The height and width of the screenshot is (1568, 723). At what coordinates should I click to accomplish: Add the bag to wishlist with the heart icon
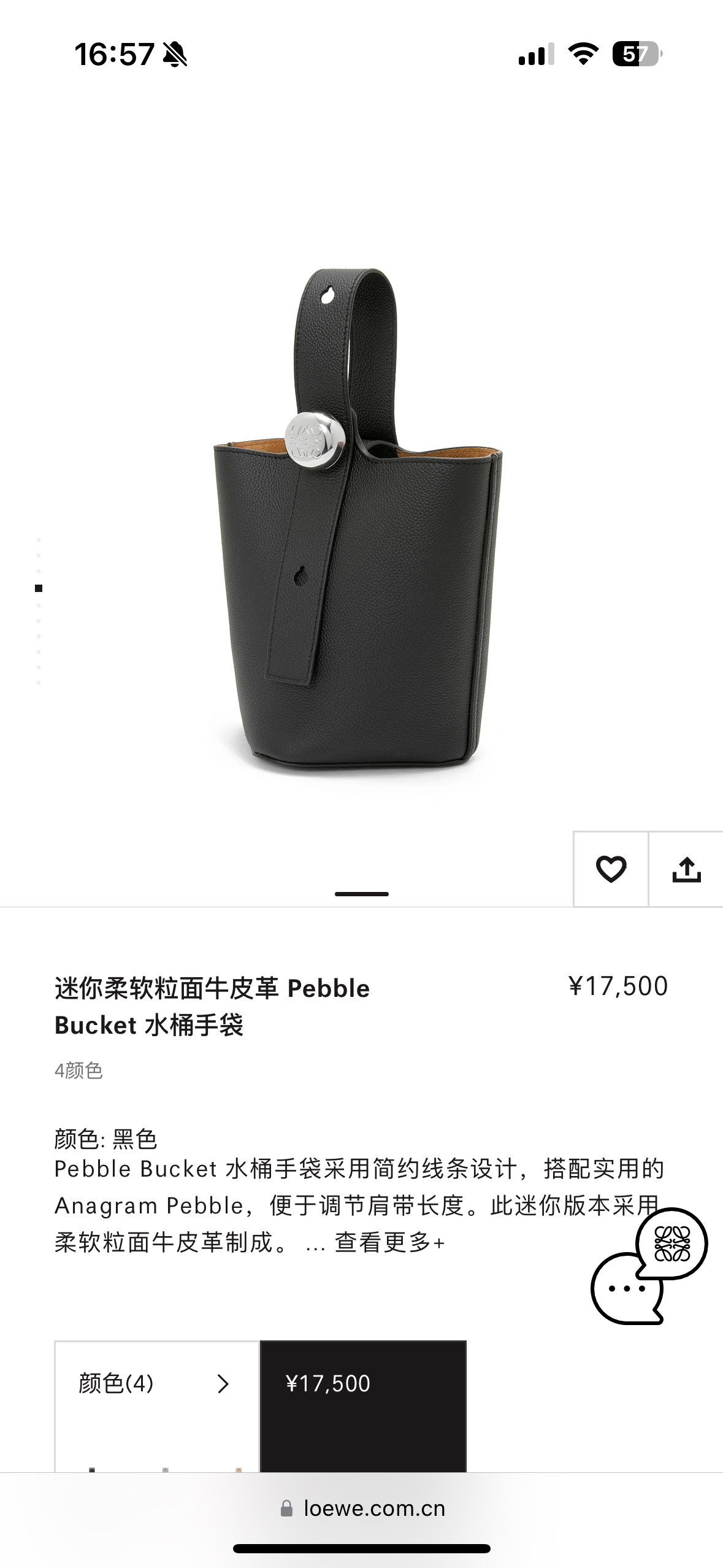(611, 869)
